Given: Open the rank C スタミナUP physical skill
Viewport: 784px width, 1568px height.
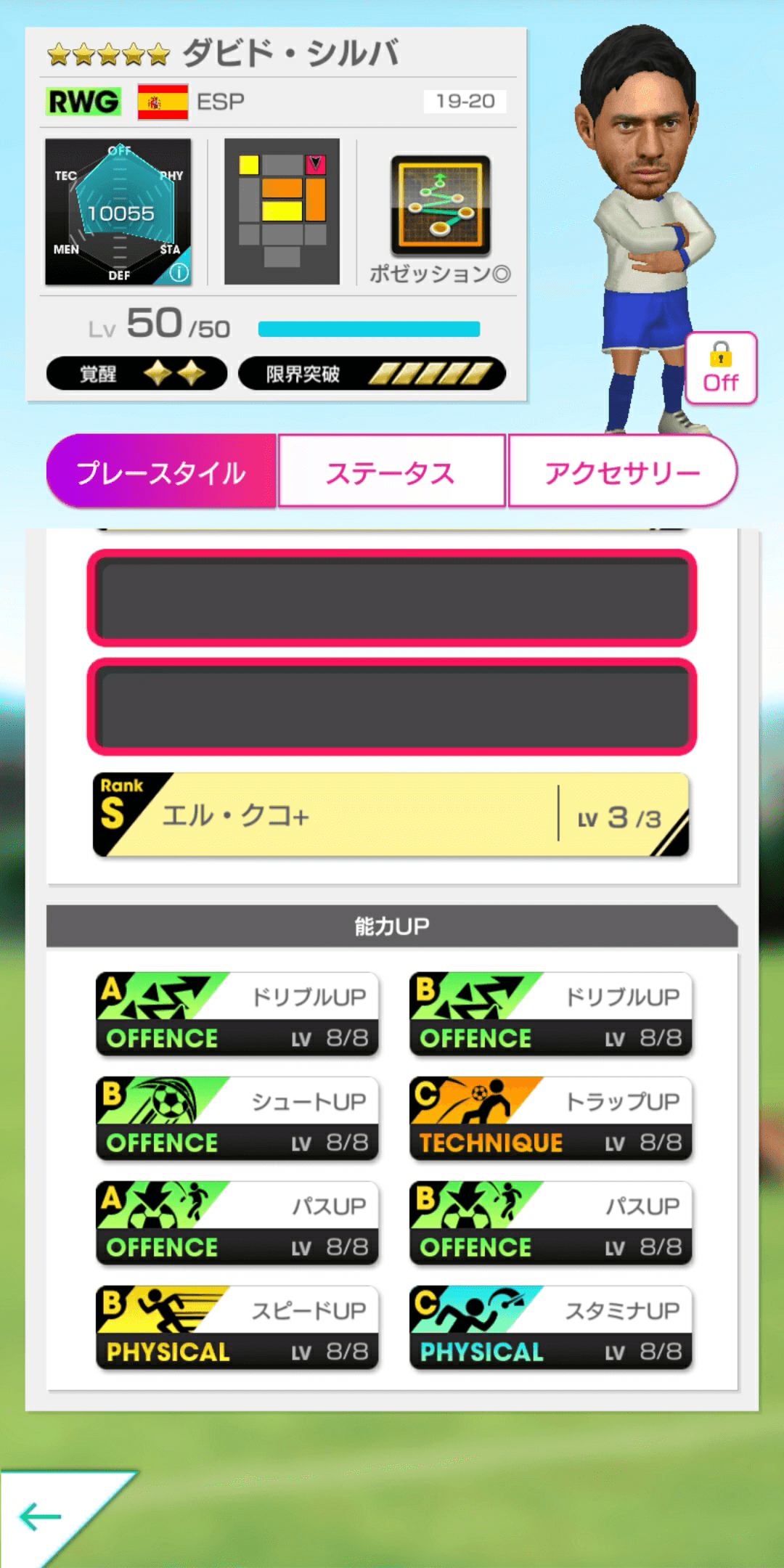Looking at the screenshot, I should click(x=550, y=1328).
